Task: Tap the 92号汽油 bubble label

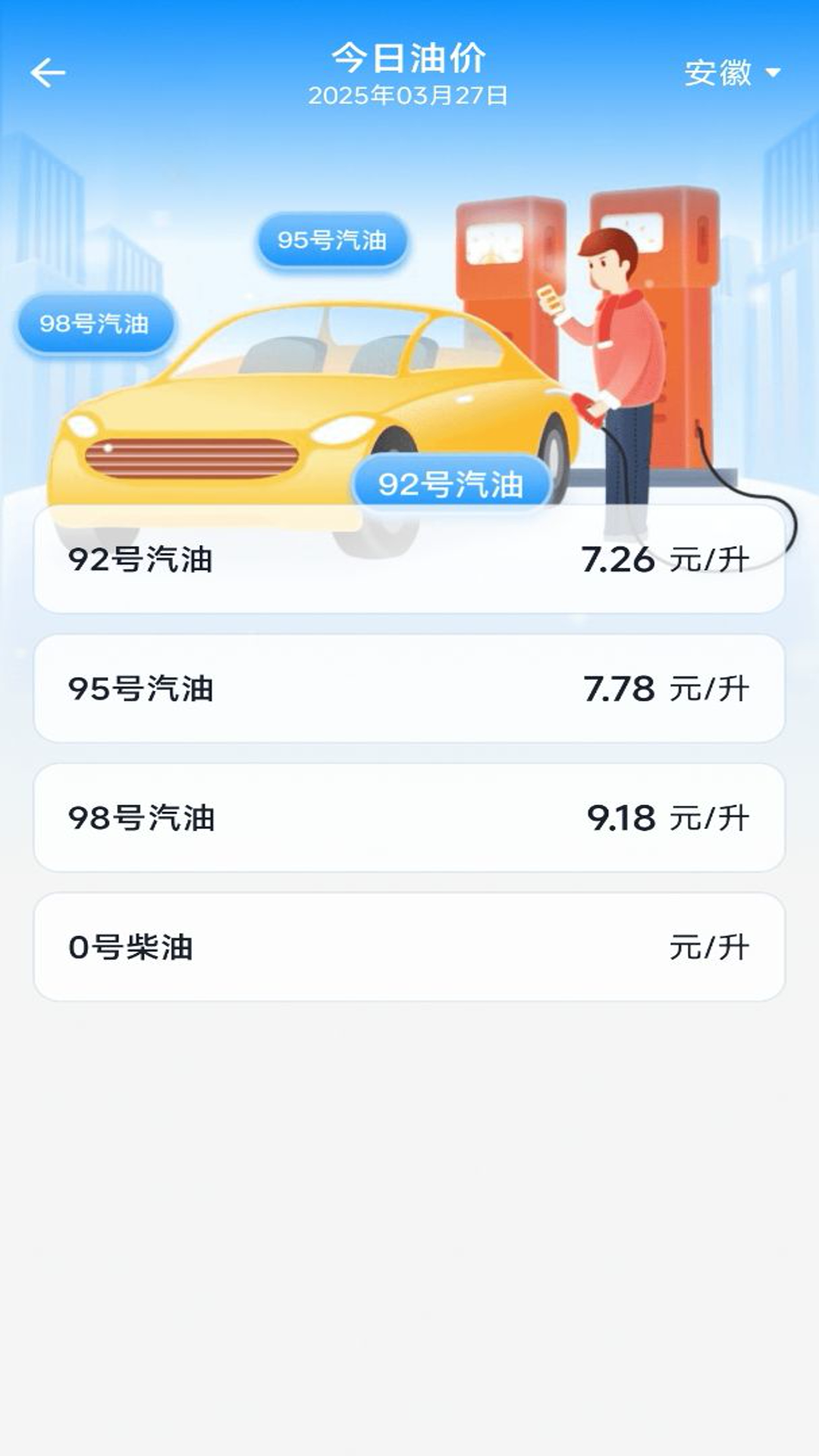Action: [453, 482]
